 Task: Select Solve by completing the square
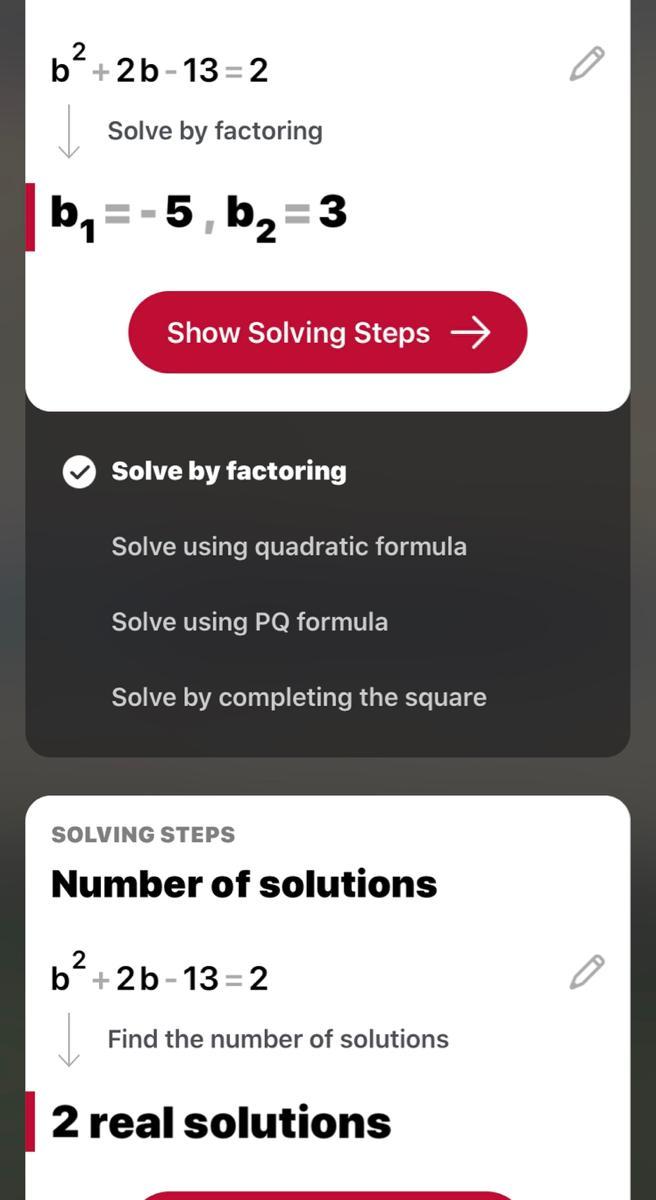298,697
